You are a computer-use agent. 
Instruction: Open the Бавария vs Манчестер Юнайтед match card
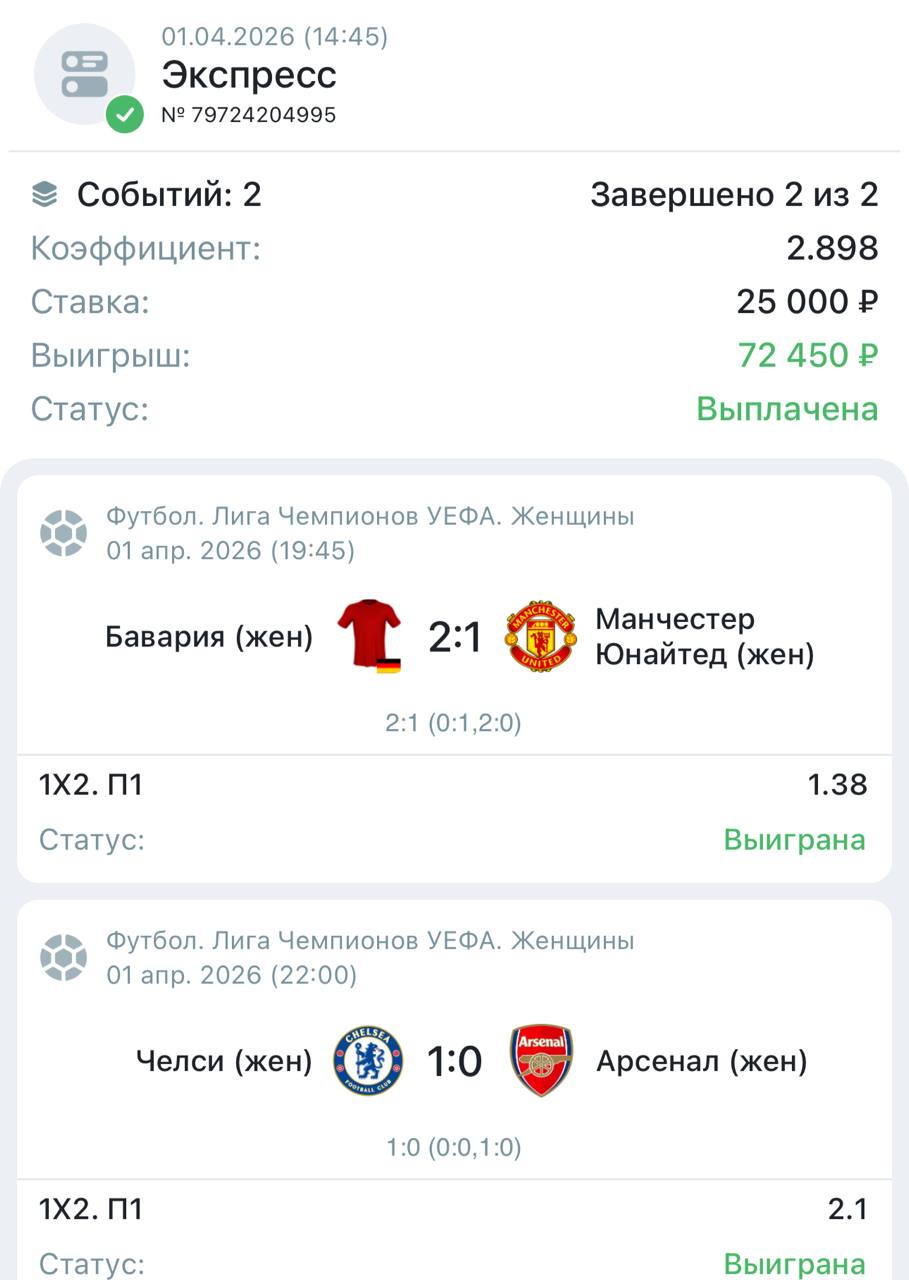455,637
